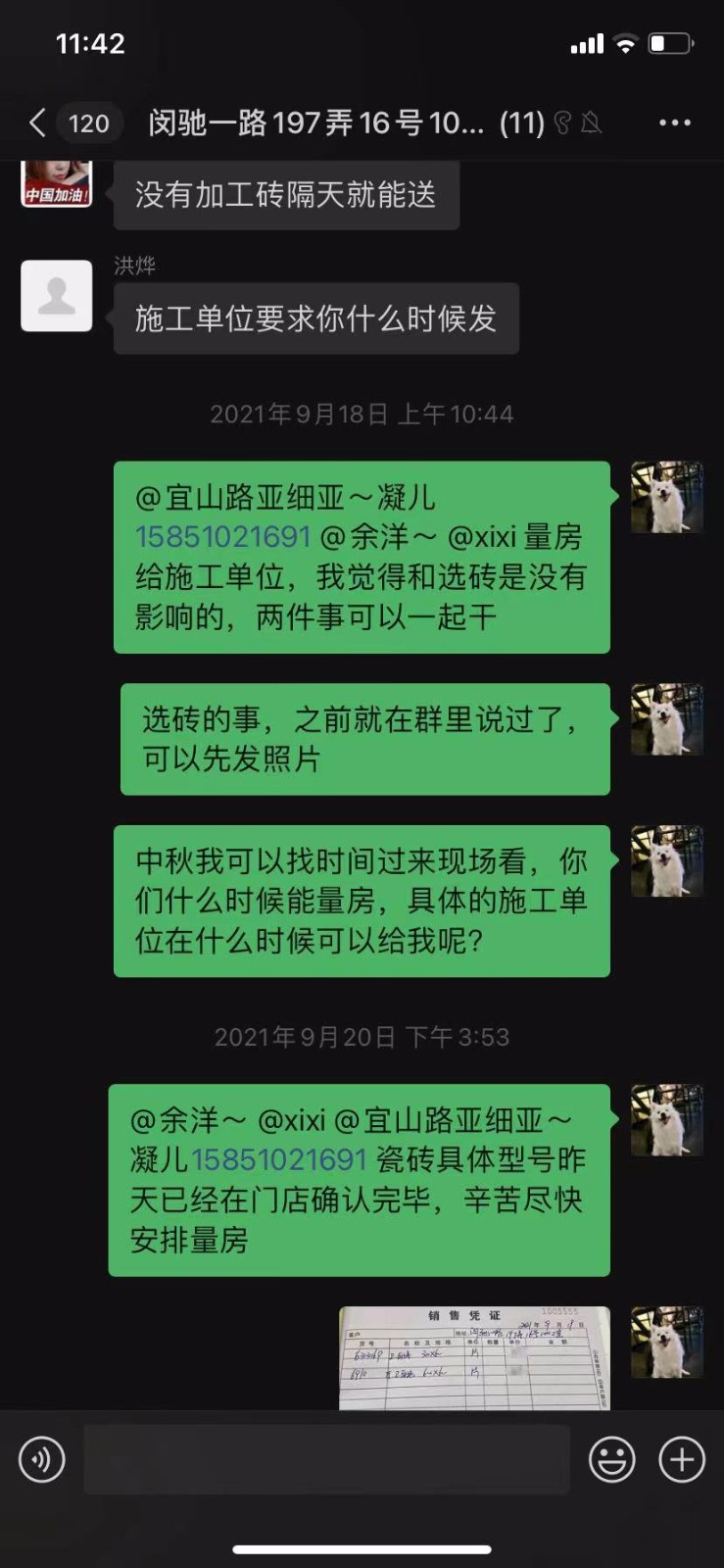724x1568 pixels.
Task: Call the number in the 量房给施工单位 message
Action: point(222,537)
